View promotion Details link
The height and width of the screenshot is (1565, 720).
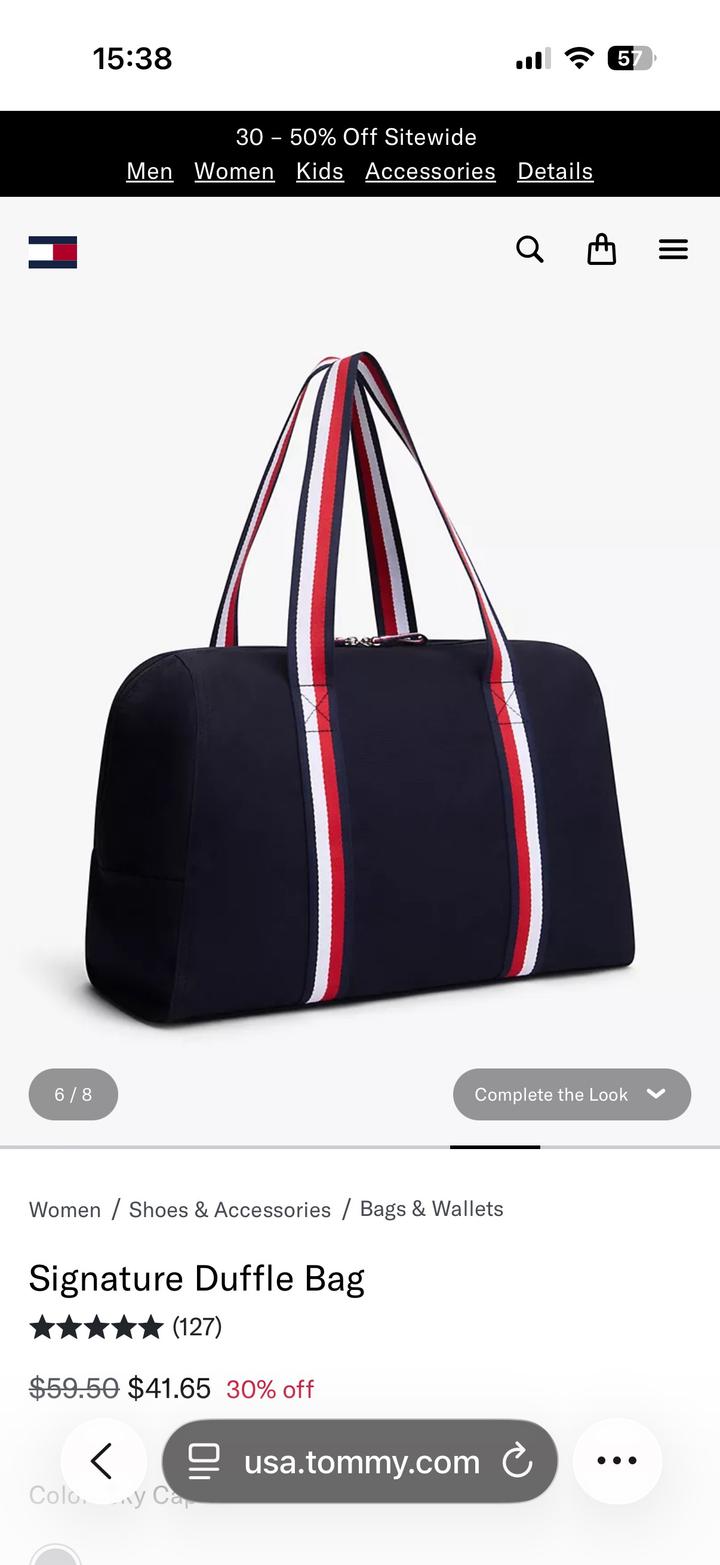pyautogui.click(x=555, y=171)
